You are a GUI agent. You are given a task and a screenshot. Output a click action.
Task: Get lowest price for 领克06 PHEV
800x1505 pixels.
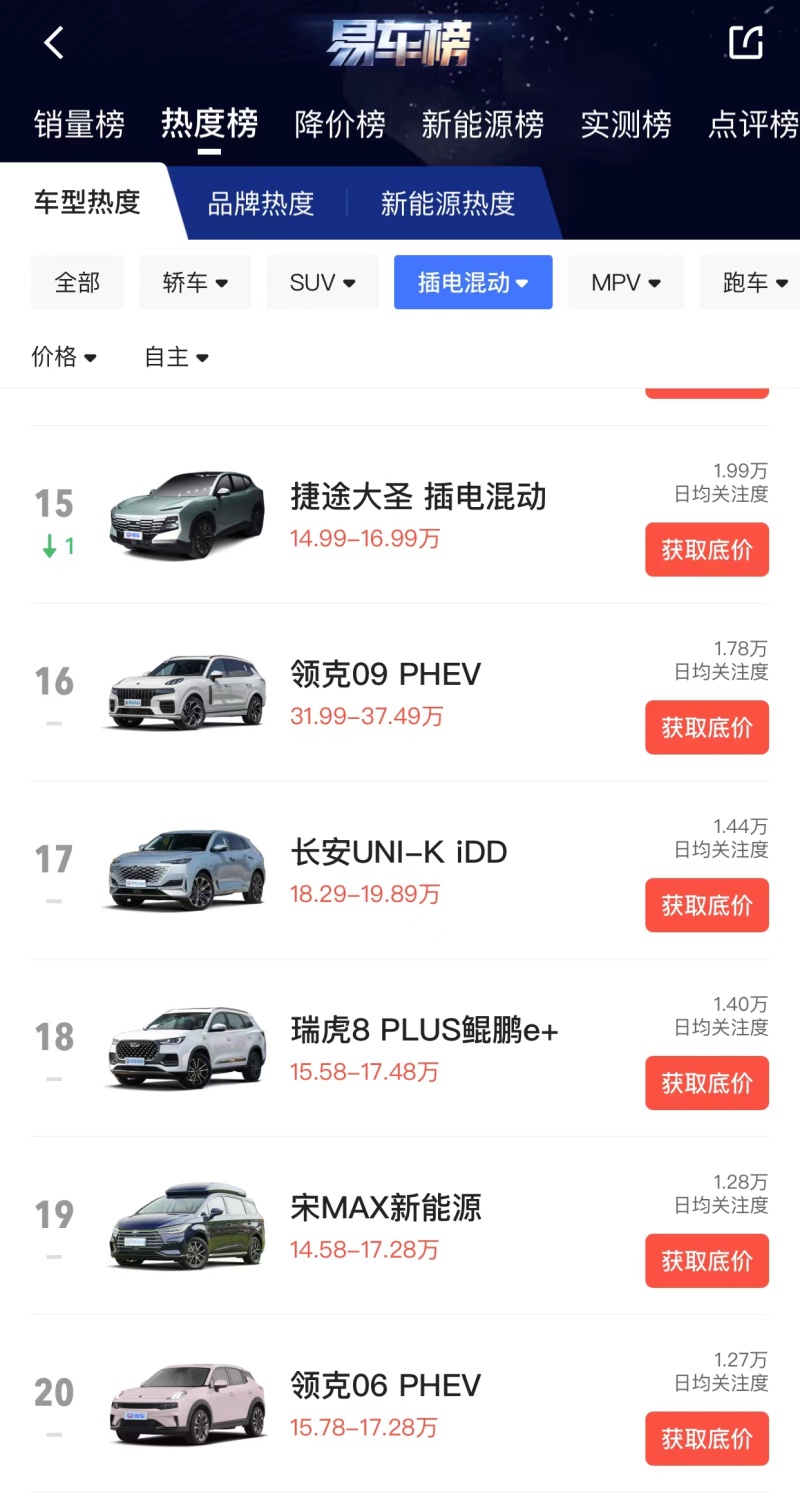[706, 1438]
